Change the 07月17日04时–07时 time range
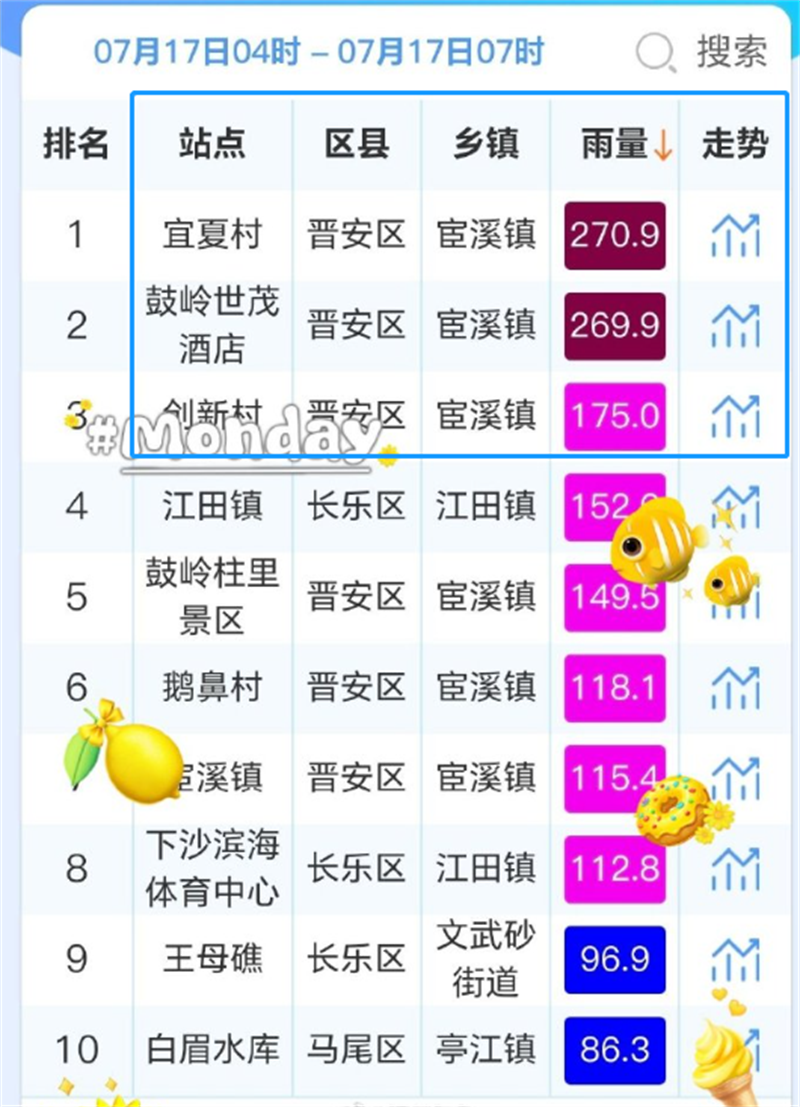Viewport: 800px width, 1107px height. click(x=318, y=52)
